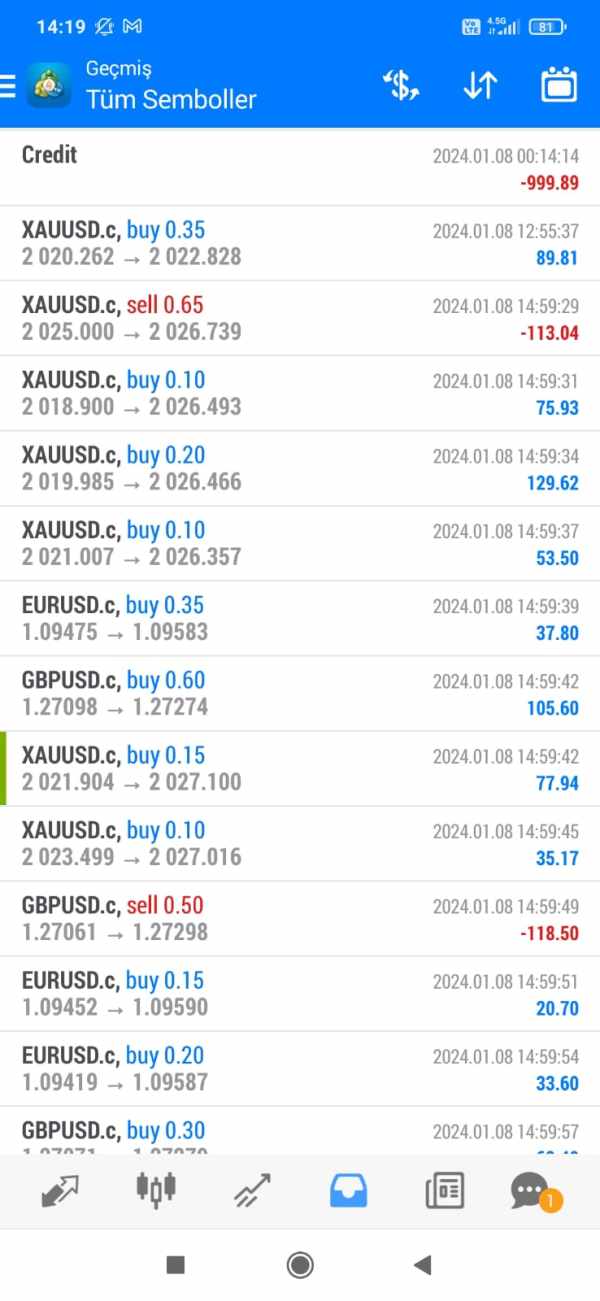Viewport: 600px width, 1301px height.
Task: Select the XAUUSD.c buy 0.20 deal
Action: point(300,468)
